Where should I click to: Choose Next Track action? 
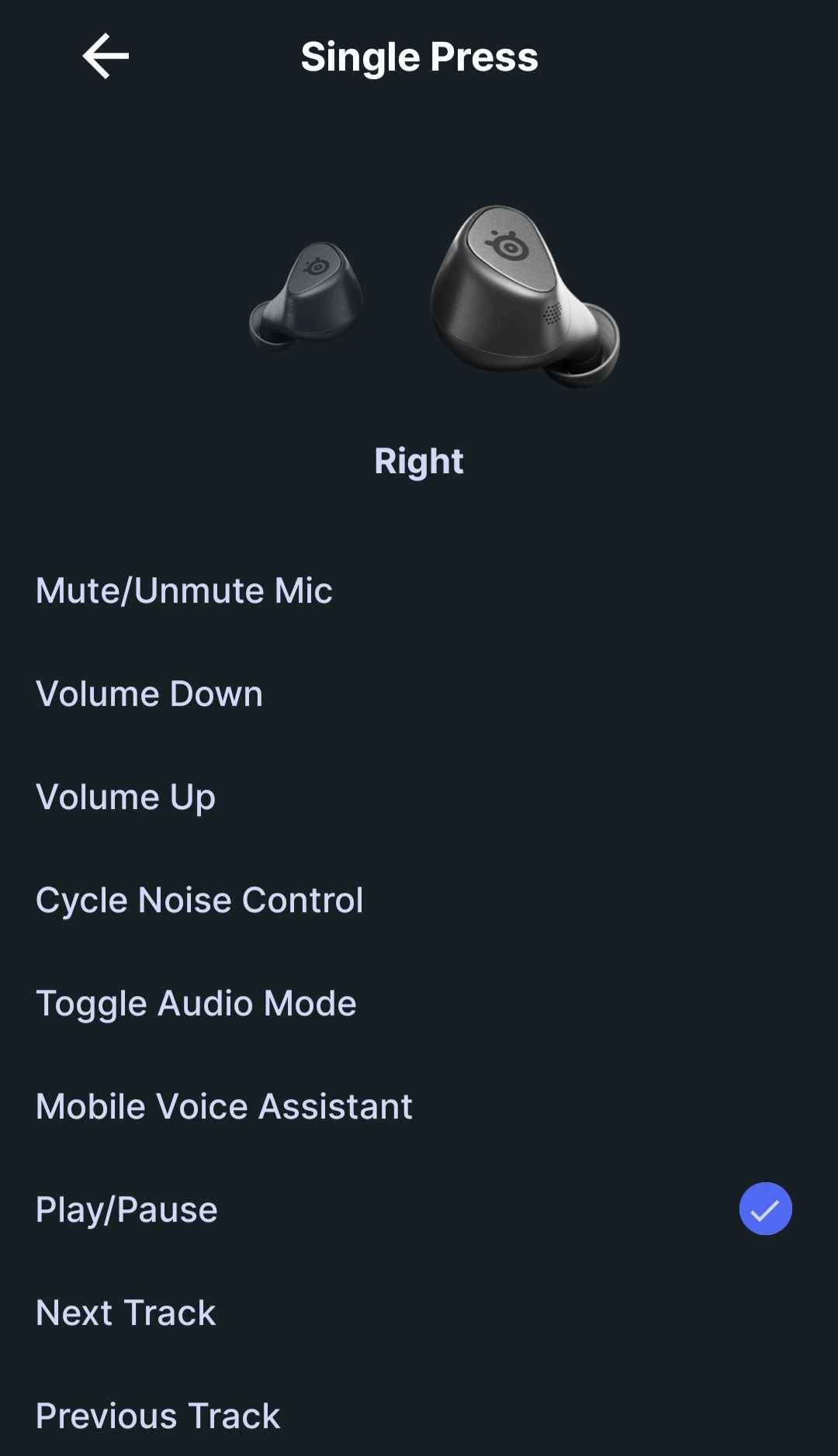(126, 1313)
